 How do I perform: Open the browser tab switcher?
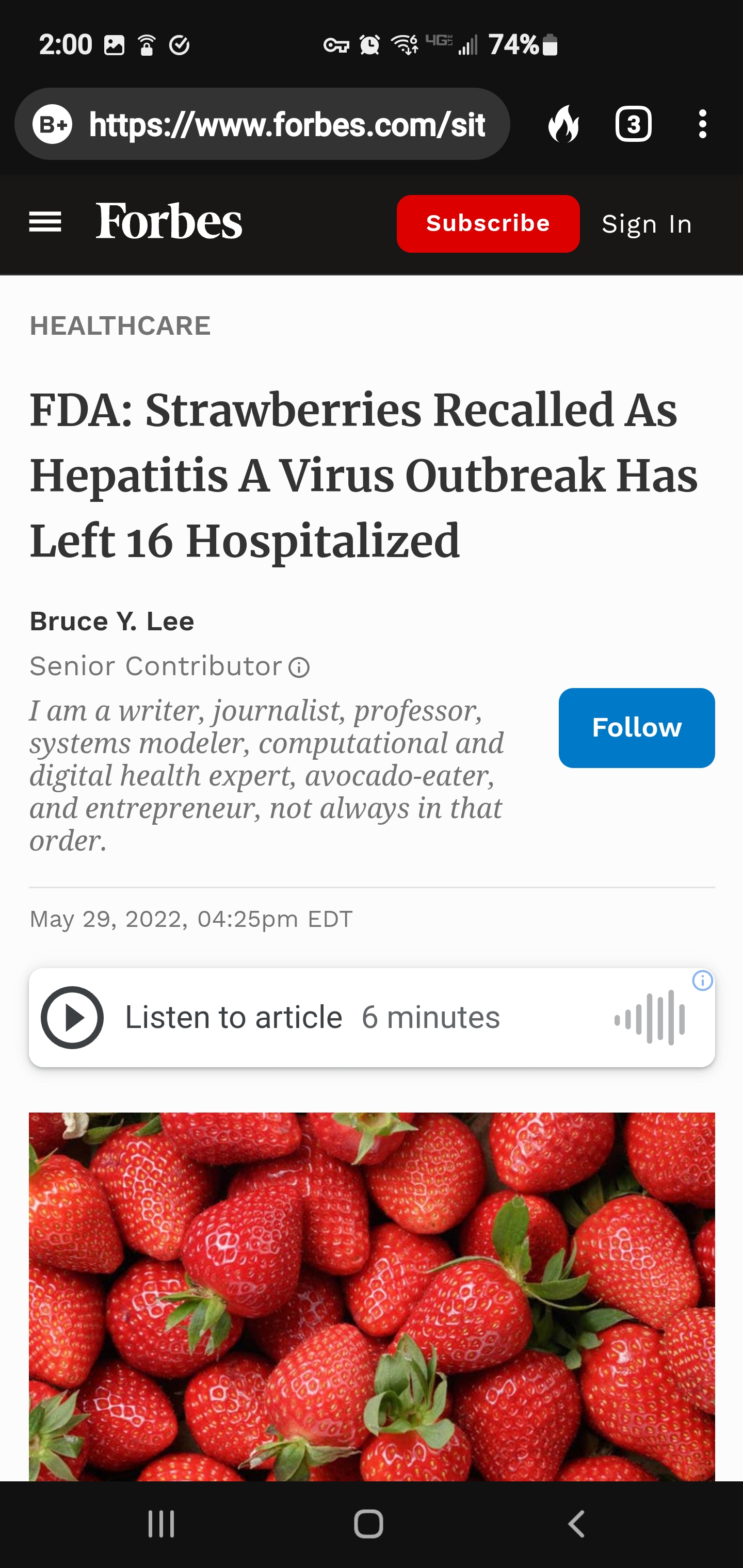click(634, 124)
